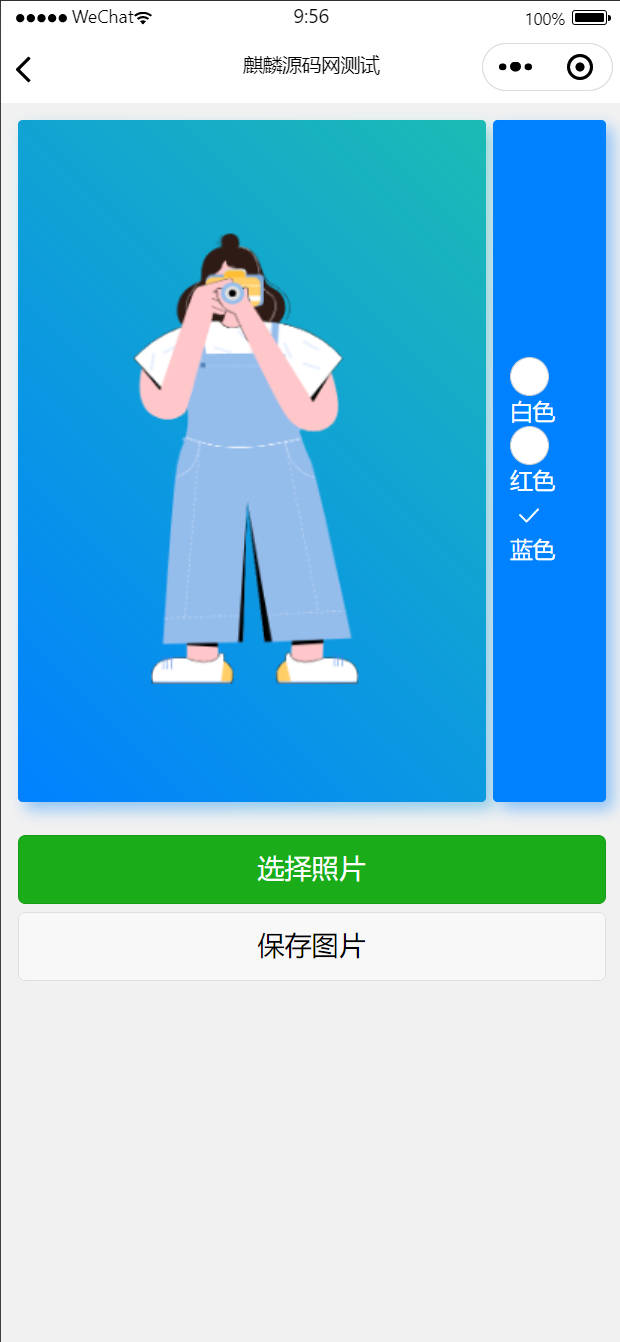Select the 红色 red background option

(x=529, y=446)
